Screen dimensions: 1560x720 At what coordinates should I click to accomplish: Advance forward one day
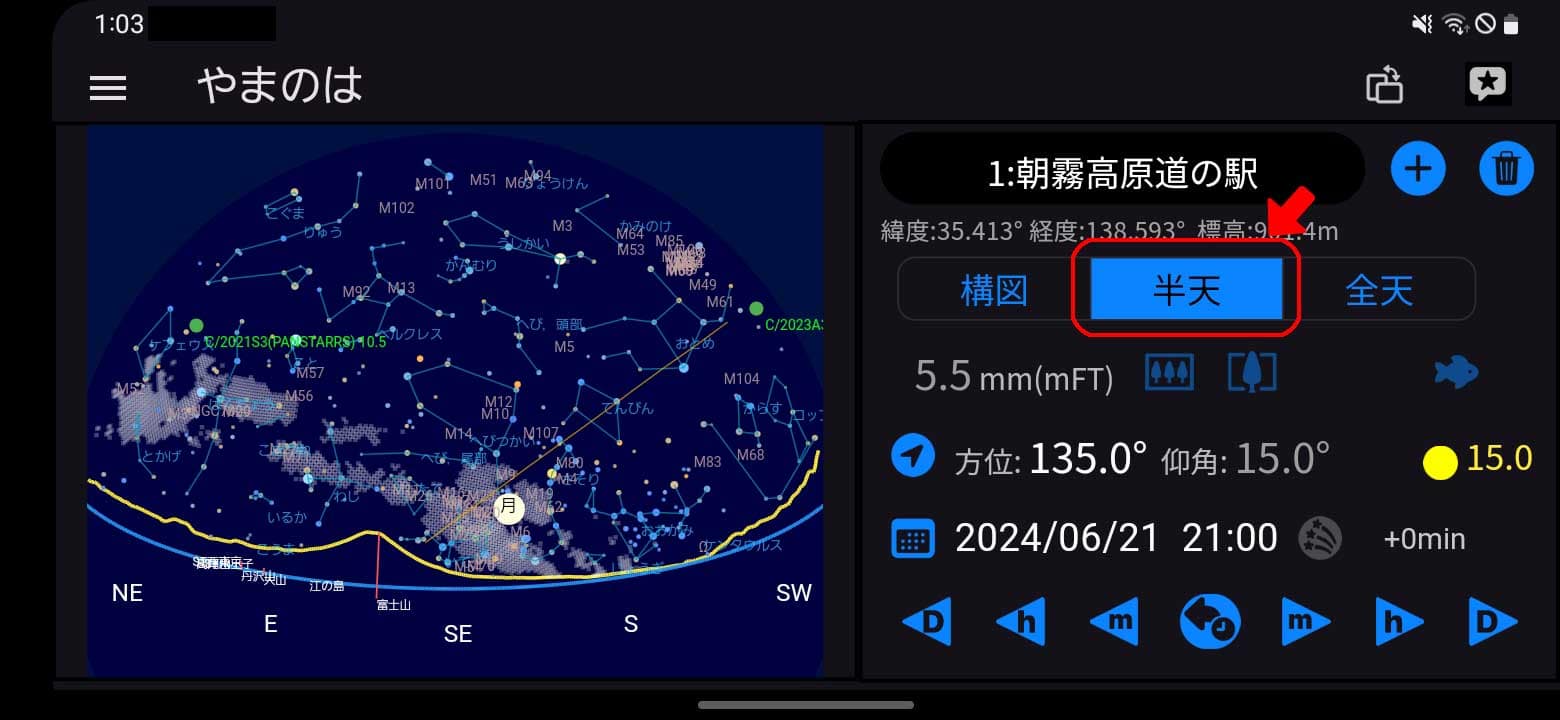pyautogui.click(x=1493, y=622)
